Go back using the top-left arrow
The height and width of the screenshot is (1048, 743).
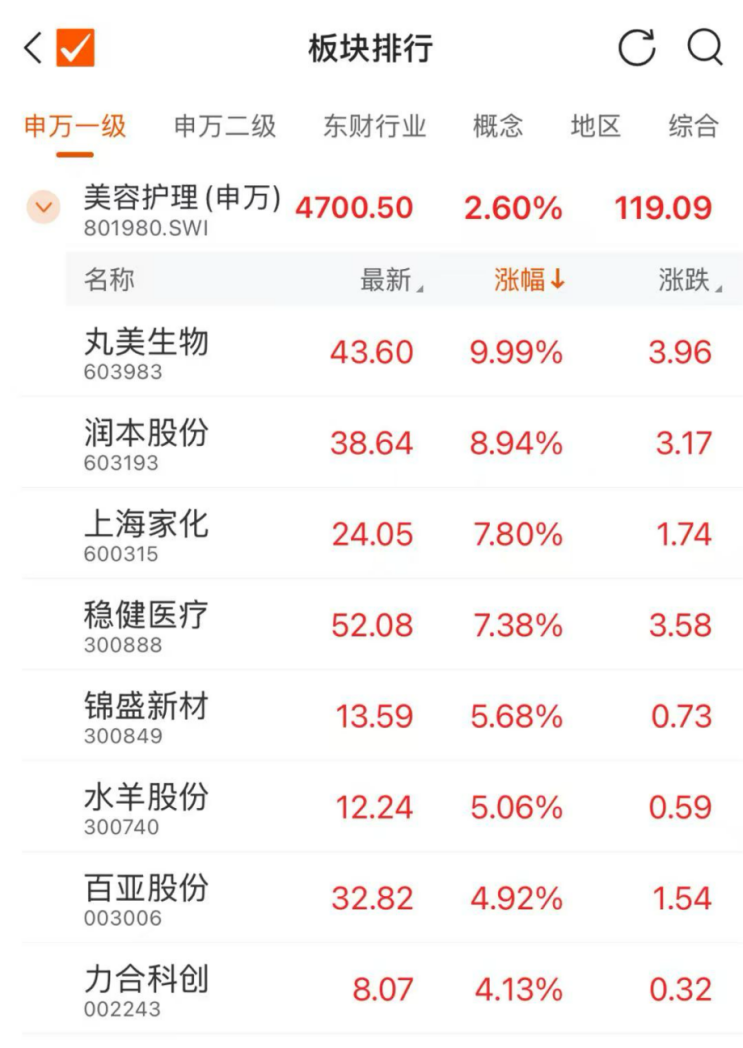click(34, 48)
